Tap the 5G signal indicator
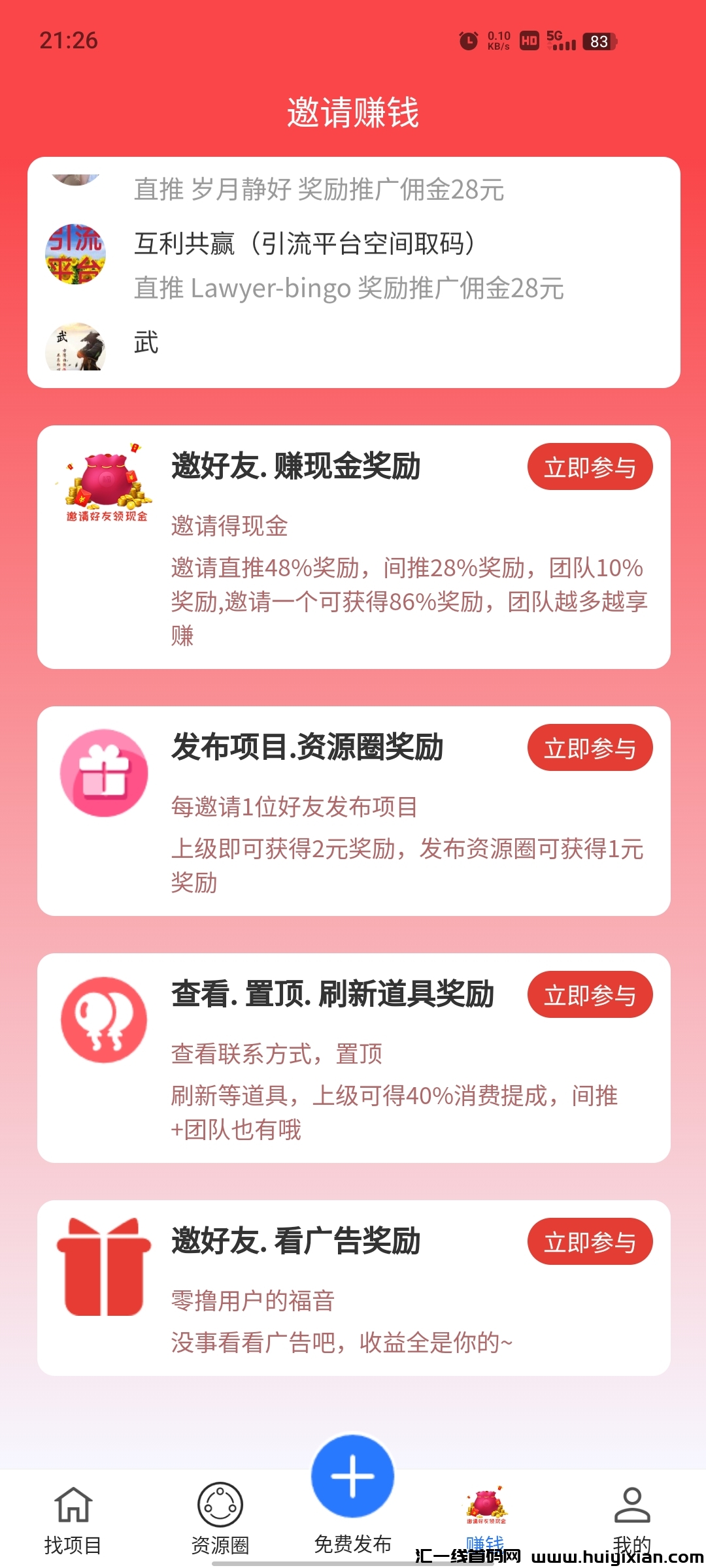706x1568 pixels. [x=559, y=41]
